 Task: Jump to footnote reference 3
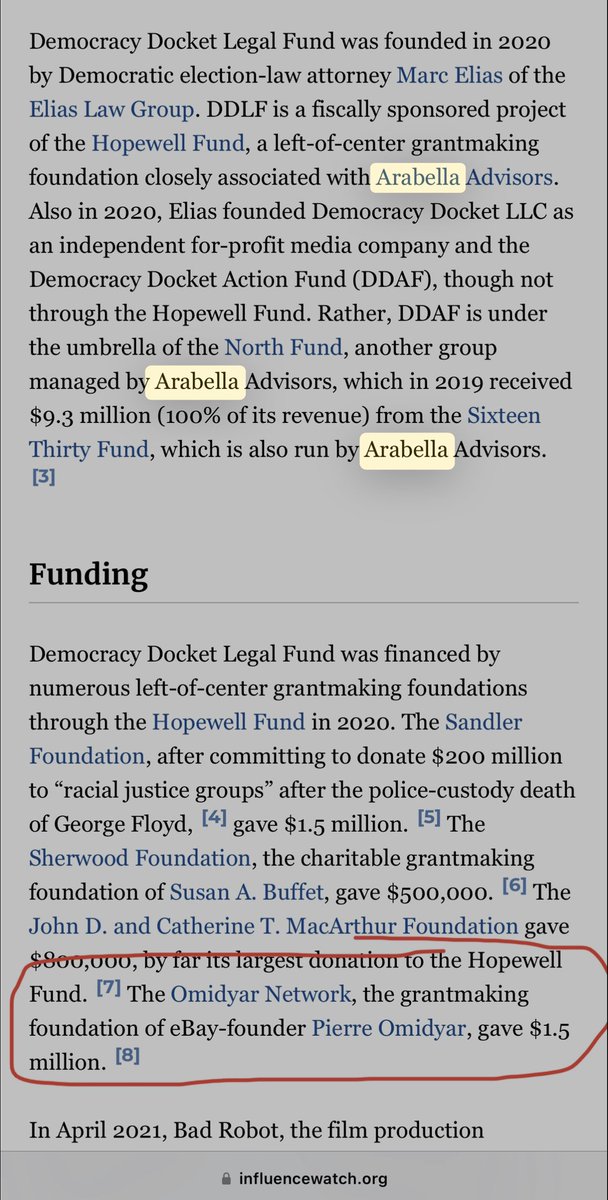[43, 477]
